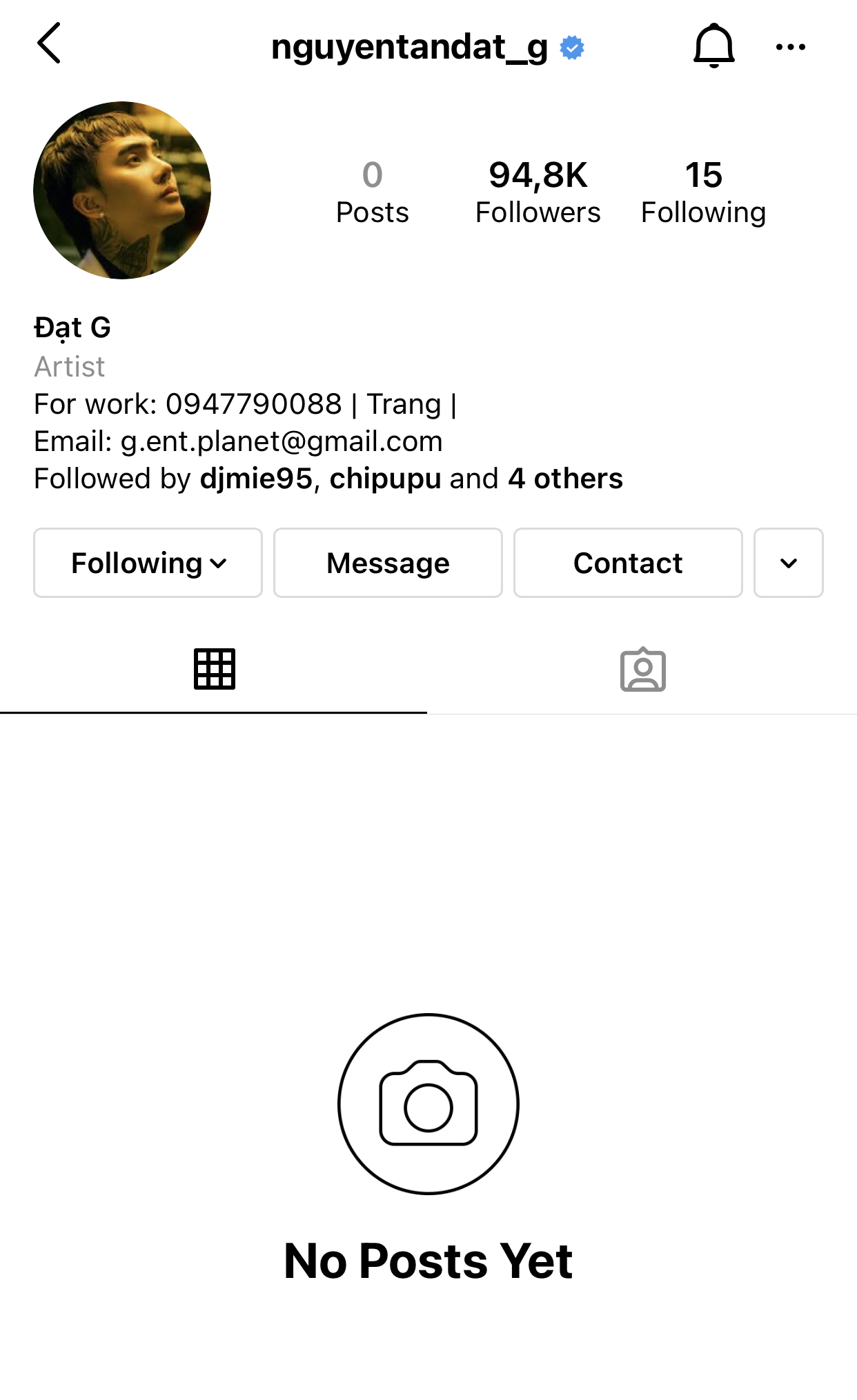The image size is (857, 1400).
Task: Open the 94,8K Followers list
Action: [538, 192]
